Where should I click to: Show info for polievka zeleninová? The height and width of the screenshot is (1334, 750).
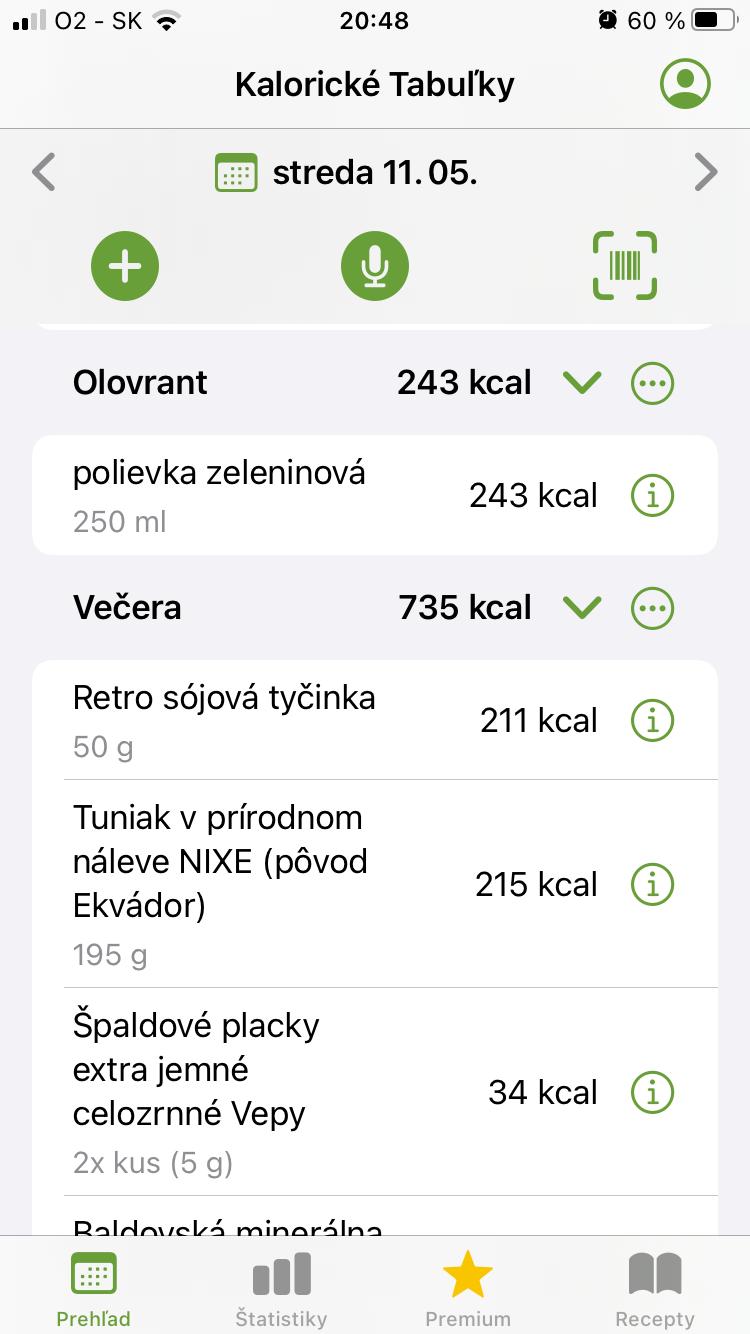[x=653, y=495]
